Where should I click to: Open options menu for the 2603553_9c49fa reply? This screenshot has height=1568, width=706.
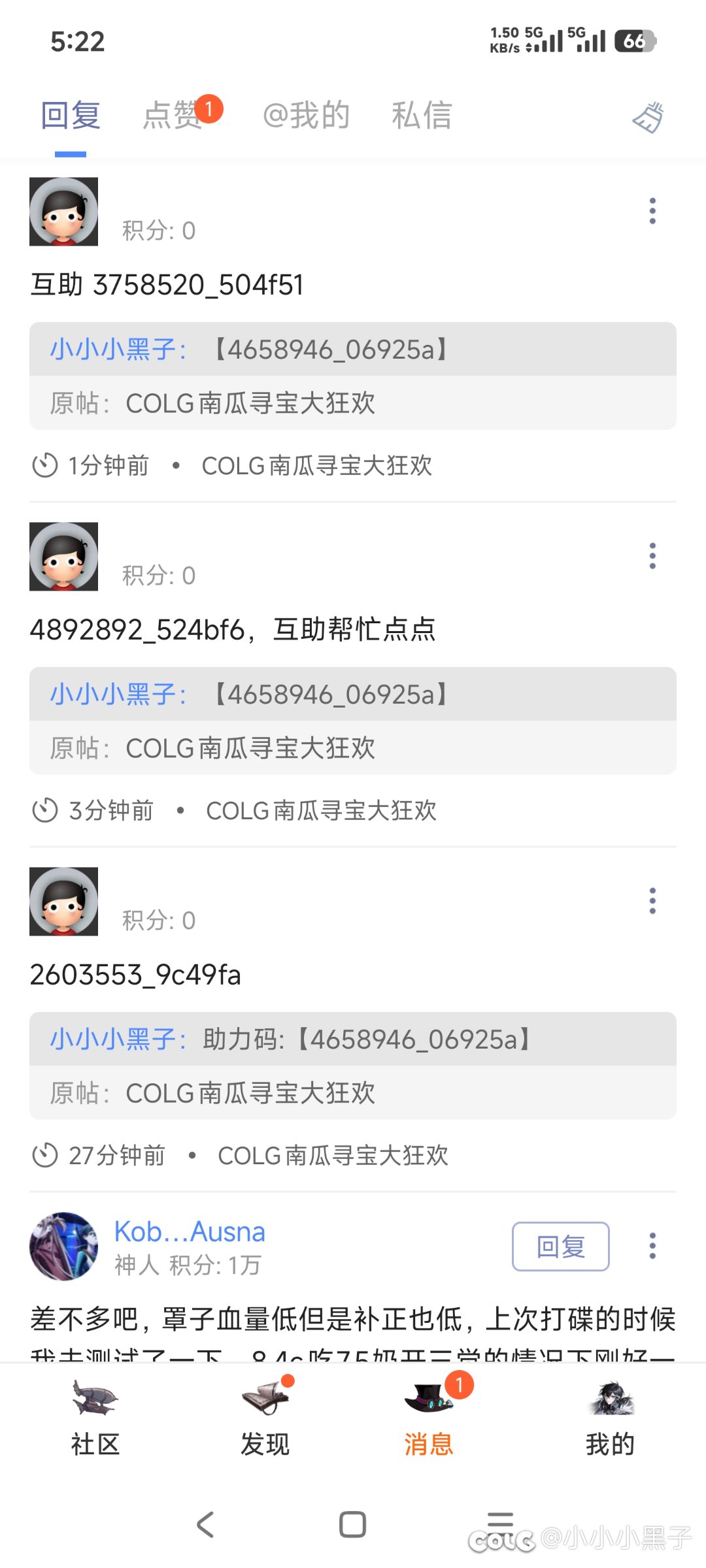click(652, 900)
